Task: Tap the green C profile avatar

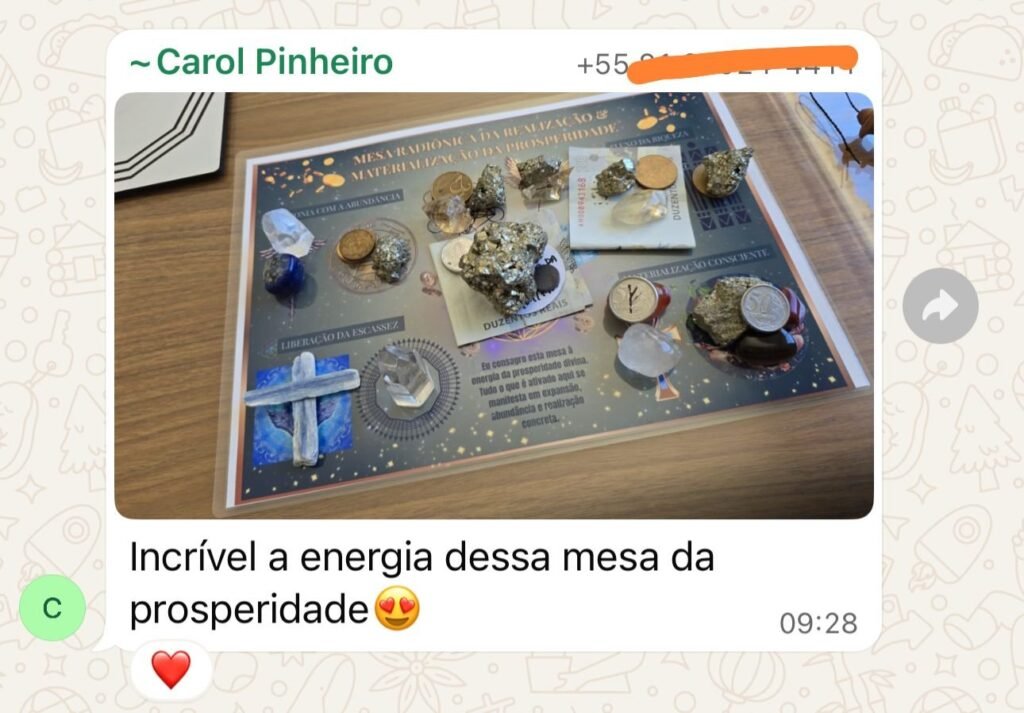Action: 52,607
